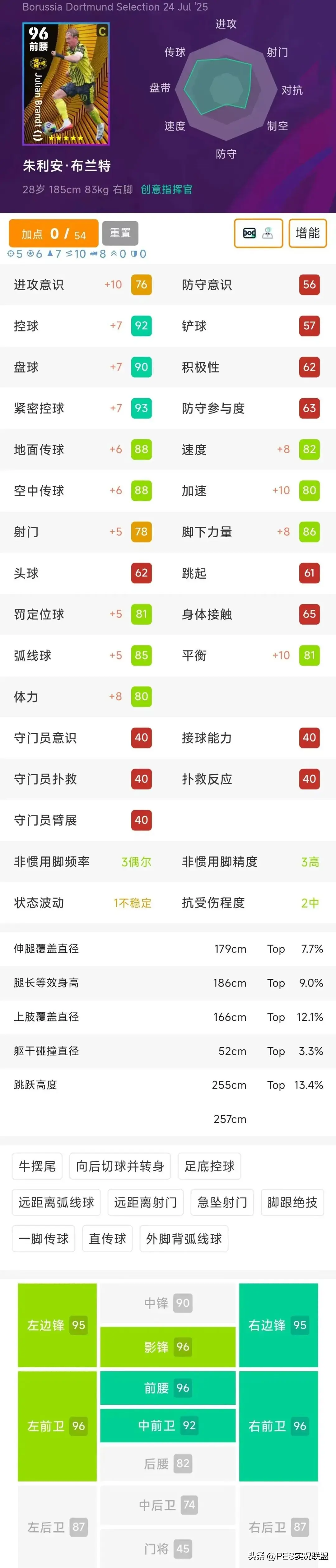This screenshot has height=1568, width=336.
Task: Open the Julian Brandt player card
Action: 66,84
